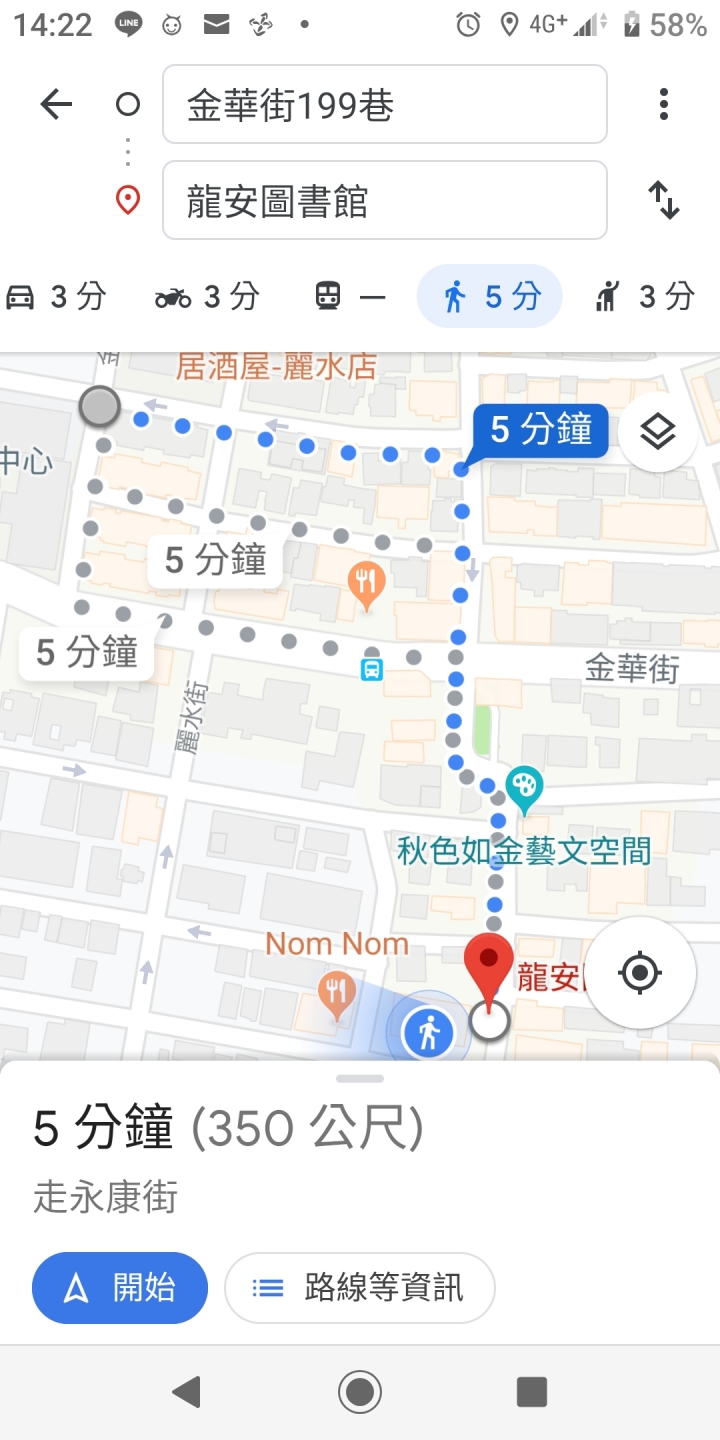Edit the destination 龍安圖書館
The height and width of the screenshot is (1440, 720).
385,200
